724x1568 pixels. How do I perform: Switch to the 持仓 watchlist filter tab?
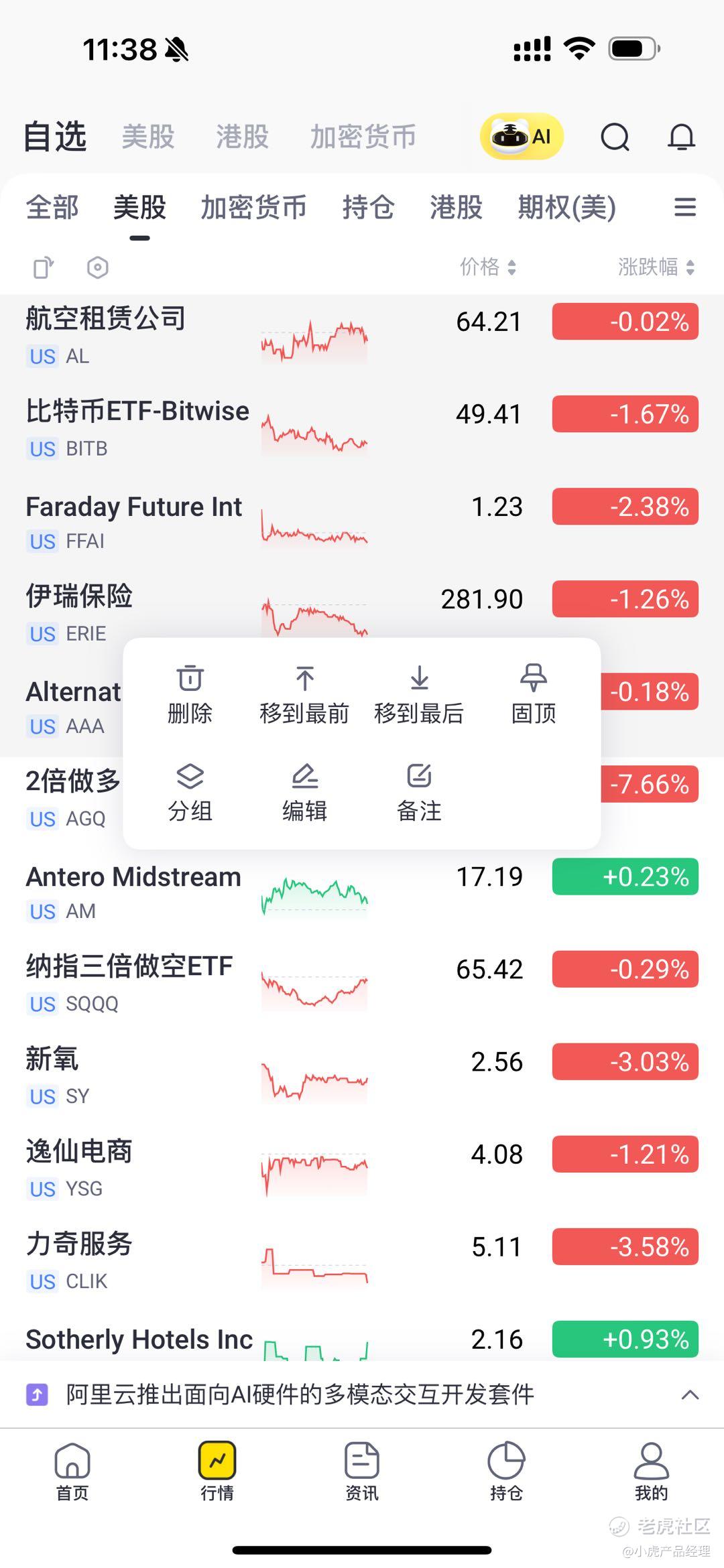(368, 208)
